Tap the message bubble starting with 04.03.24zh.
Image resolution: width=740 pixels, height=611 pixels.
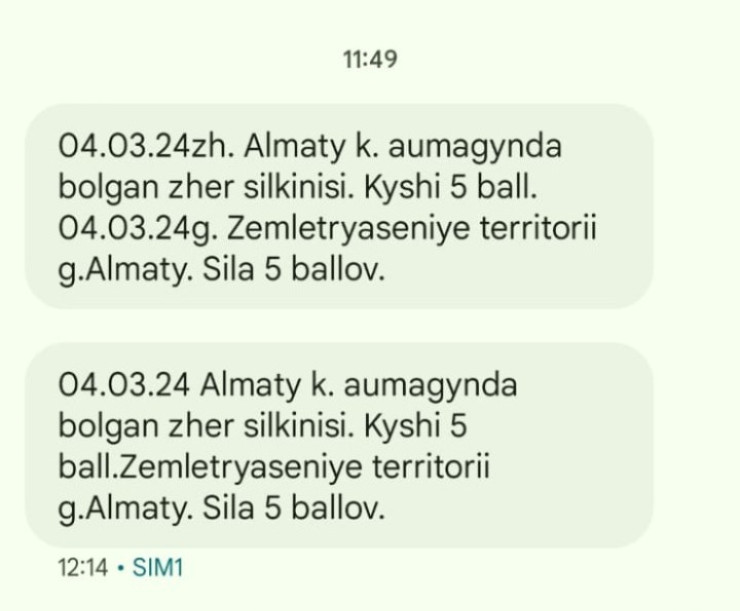pos(338,208)
